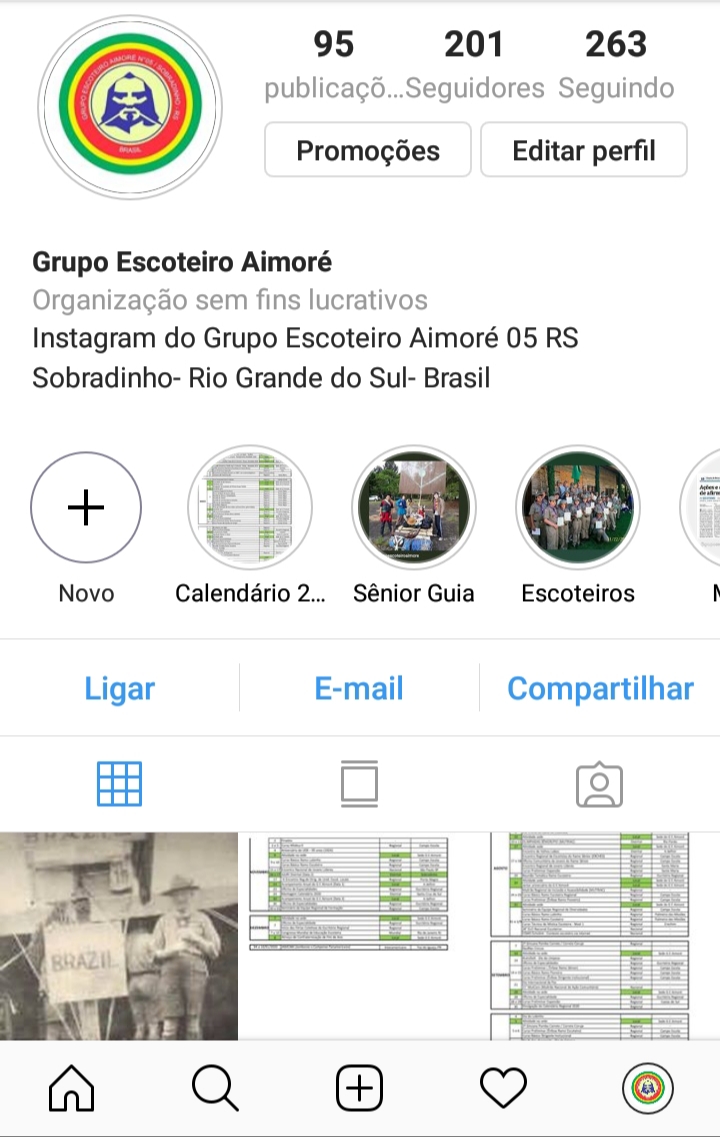This screenshot has height=1137, width=720.
Task: Open the profile picture
Action: click(x=130, y=106)
